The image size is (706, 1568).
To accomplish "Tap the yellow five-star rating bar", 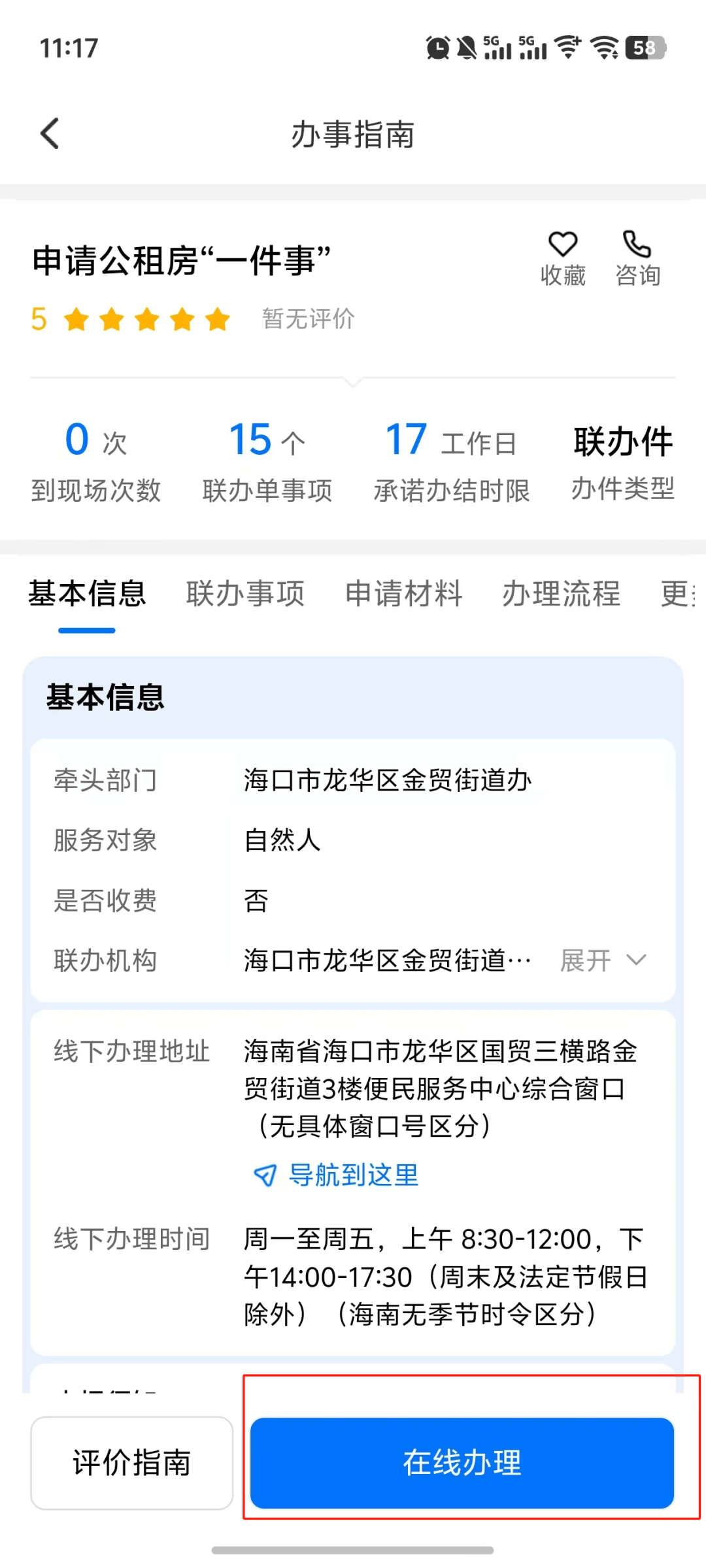I will (x=147, y=319).
